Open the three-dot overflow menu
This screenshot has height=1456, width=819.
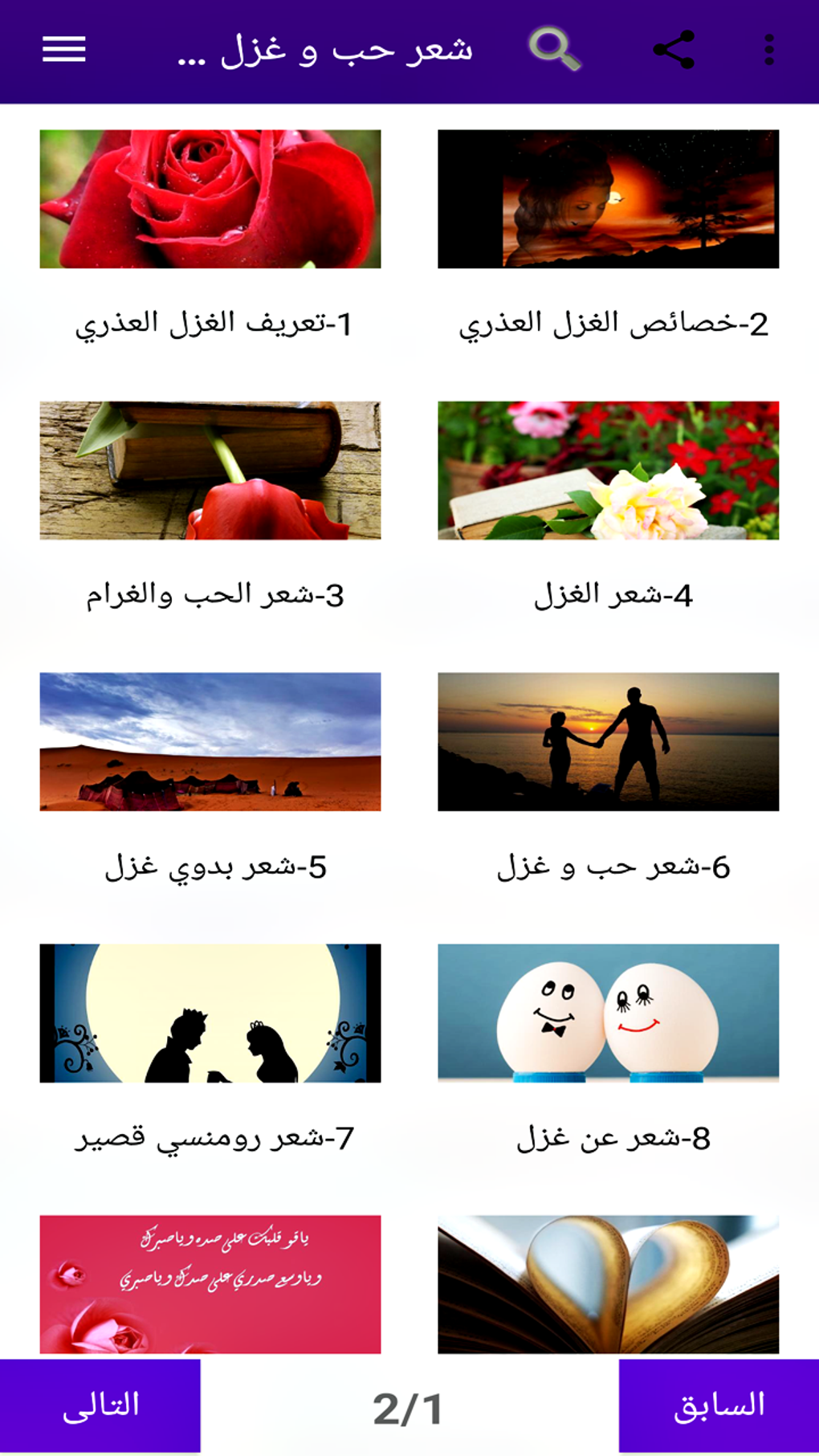pyautogui.click(x=769, y=50)
